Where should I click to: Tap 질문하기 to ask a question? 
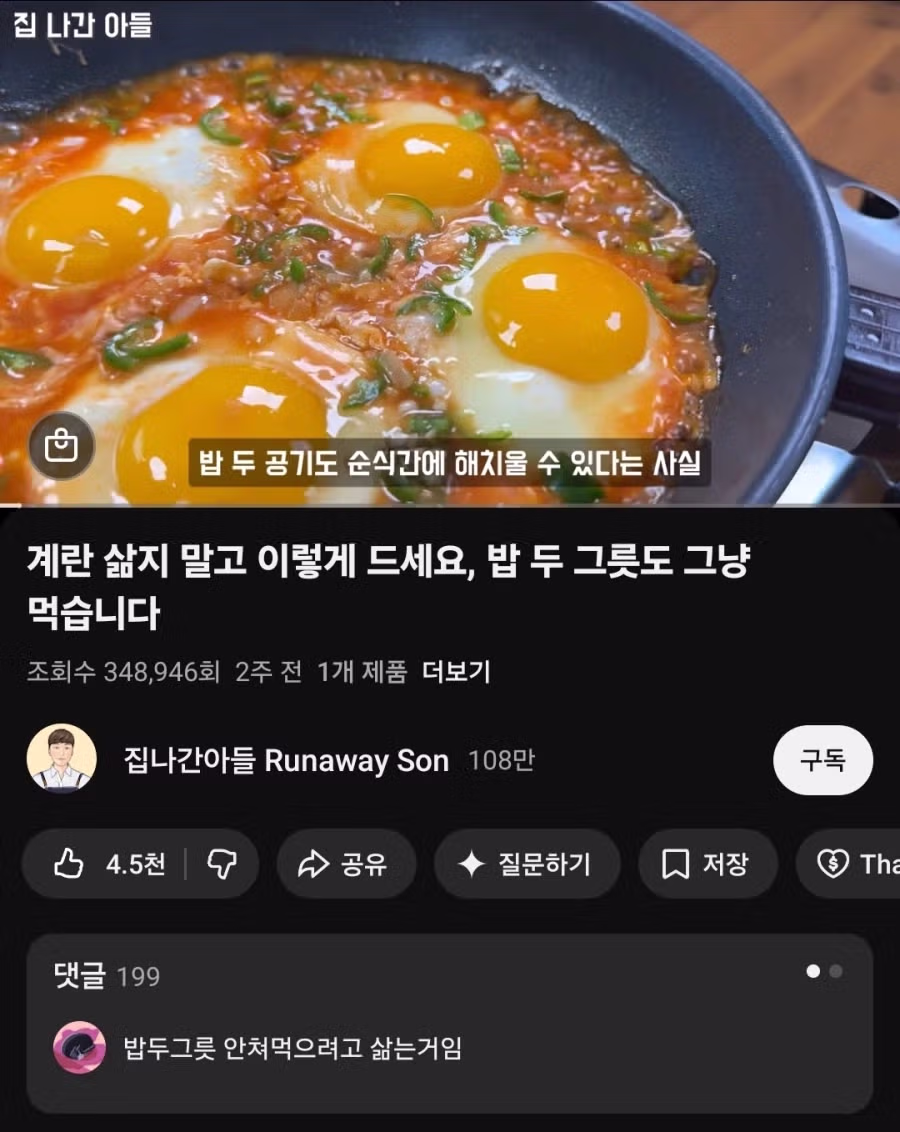point(526,864)
